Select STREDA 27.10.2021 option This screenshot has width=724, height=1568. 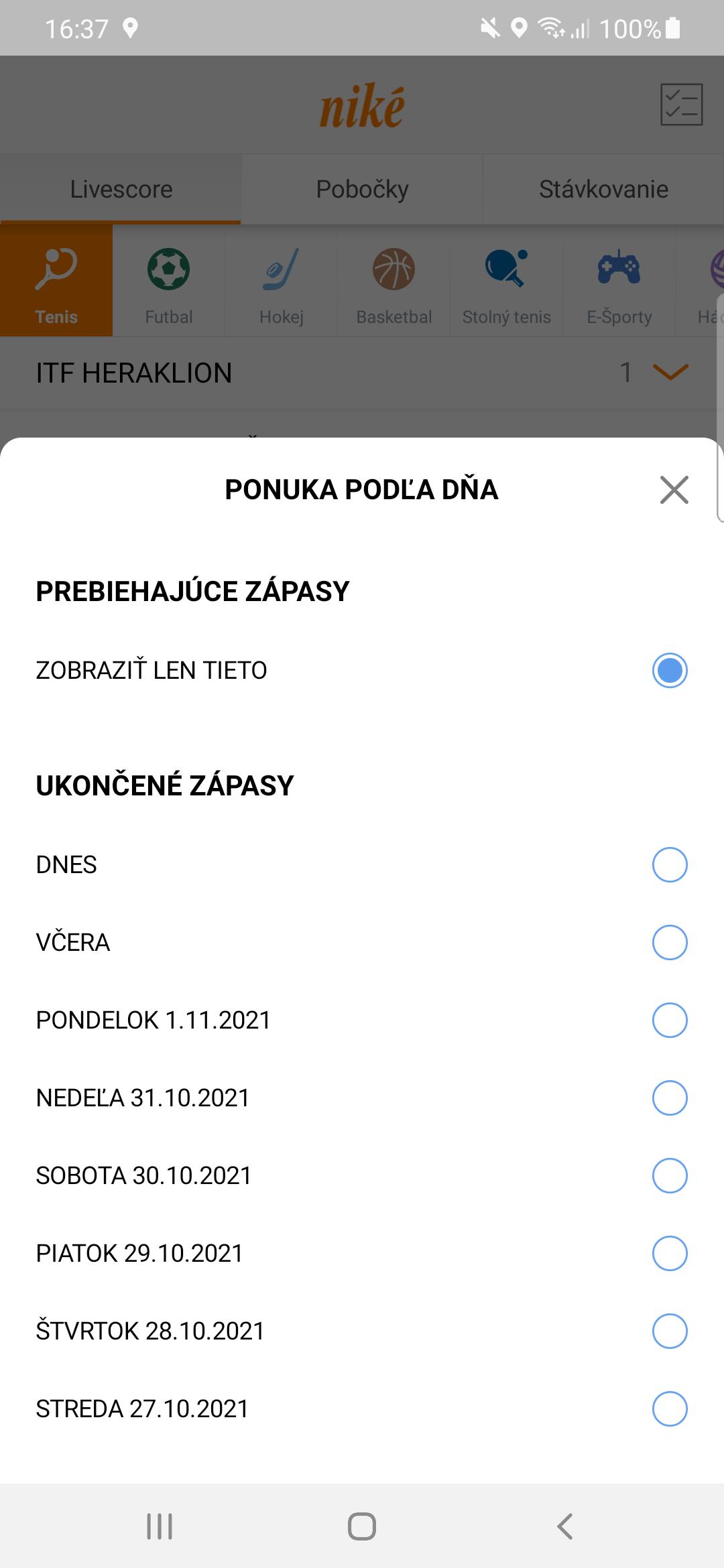670,1408
